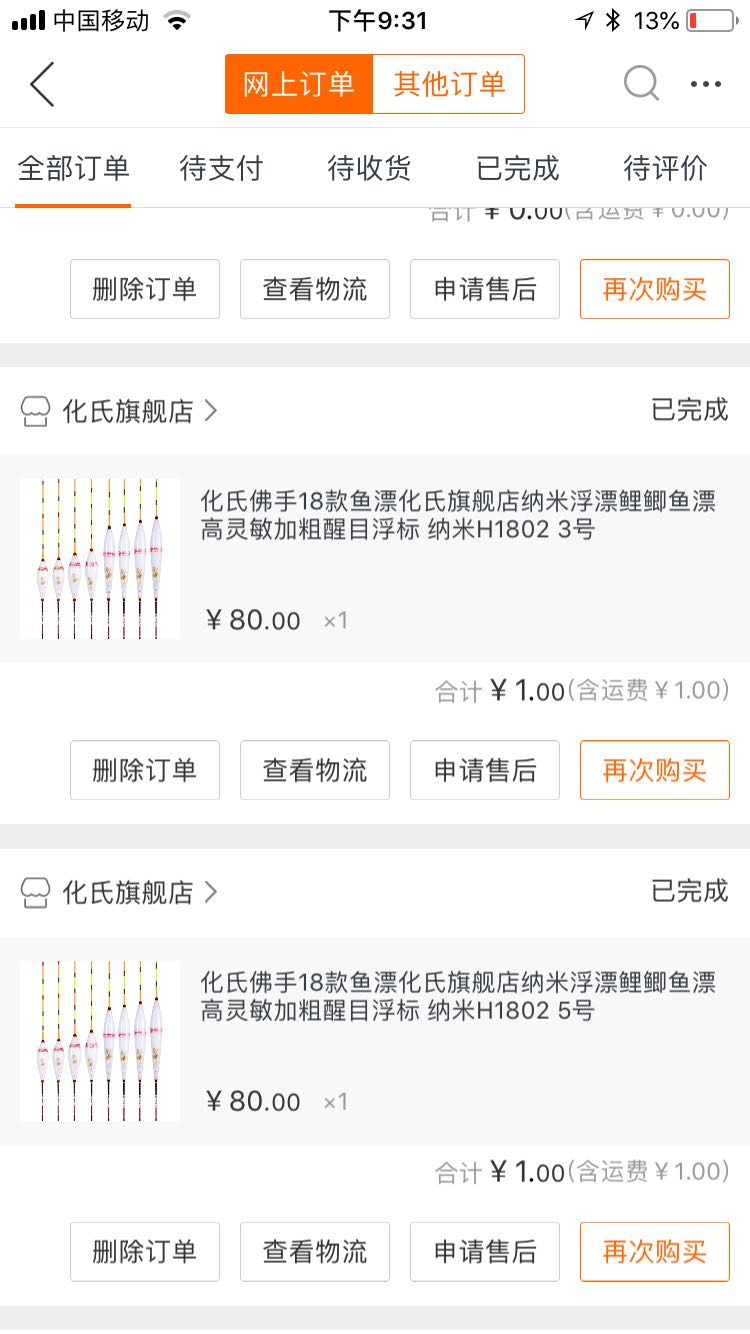Image resolution: width=750 pixels, height=1334 pixels.
Task: Open the order search magnifier icon
Action: click(641, 84)
